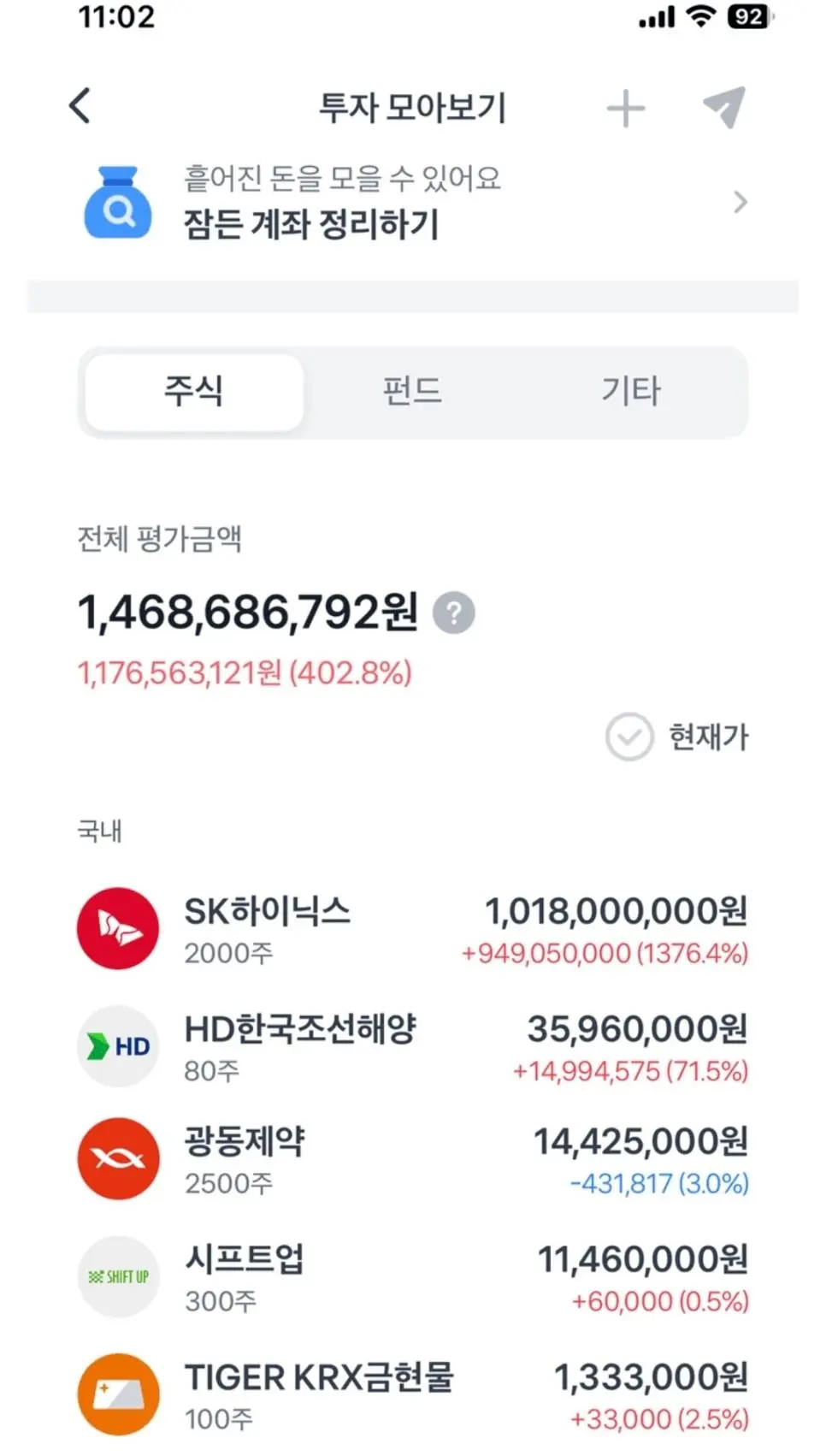Open TIGER KRX금현물 holding
Viewport: 826px width, 1456px height.
click(413, 1394)
